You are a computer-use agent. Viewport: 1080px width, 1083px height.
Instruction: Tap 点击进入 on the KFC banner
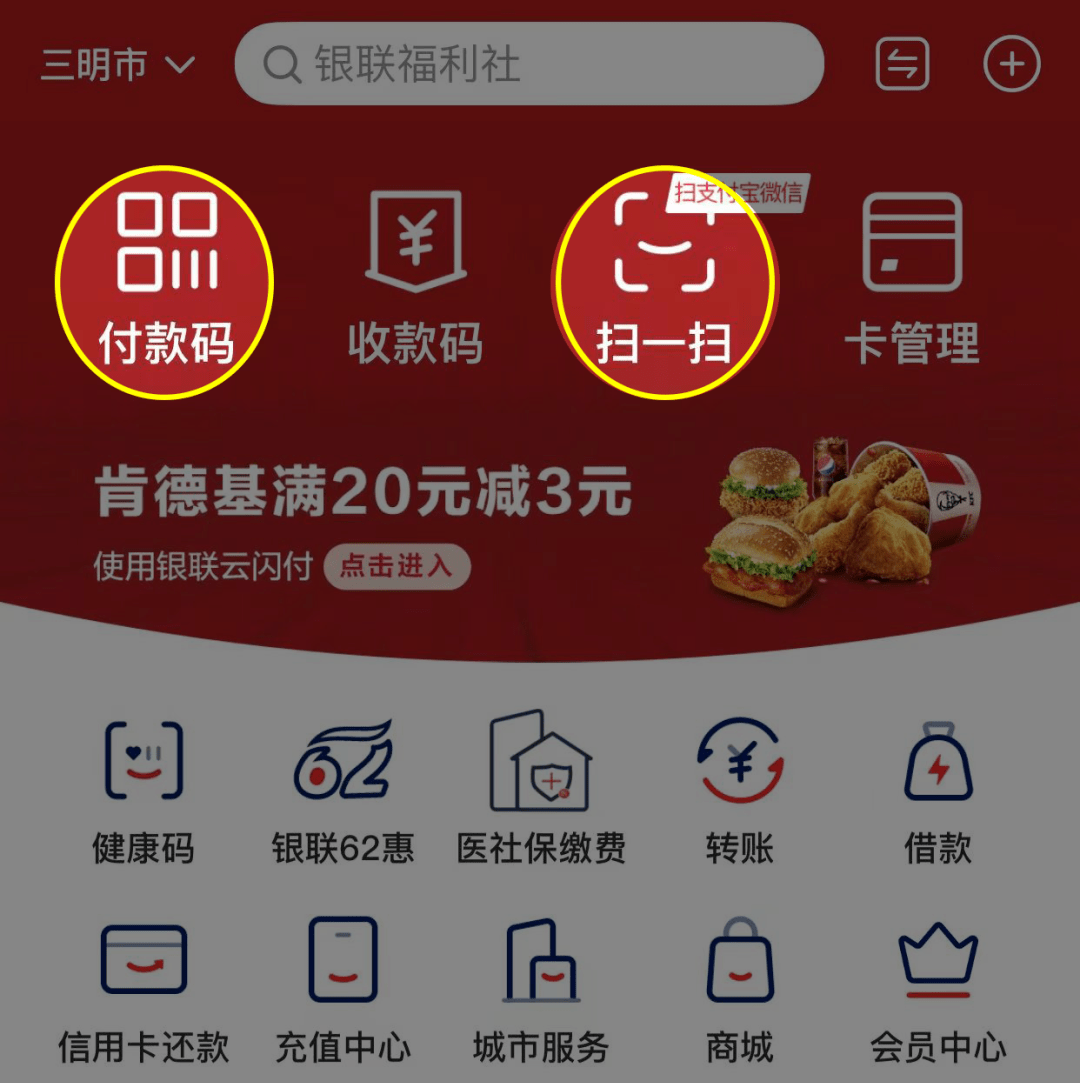coord(397,567)
